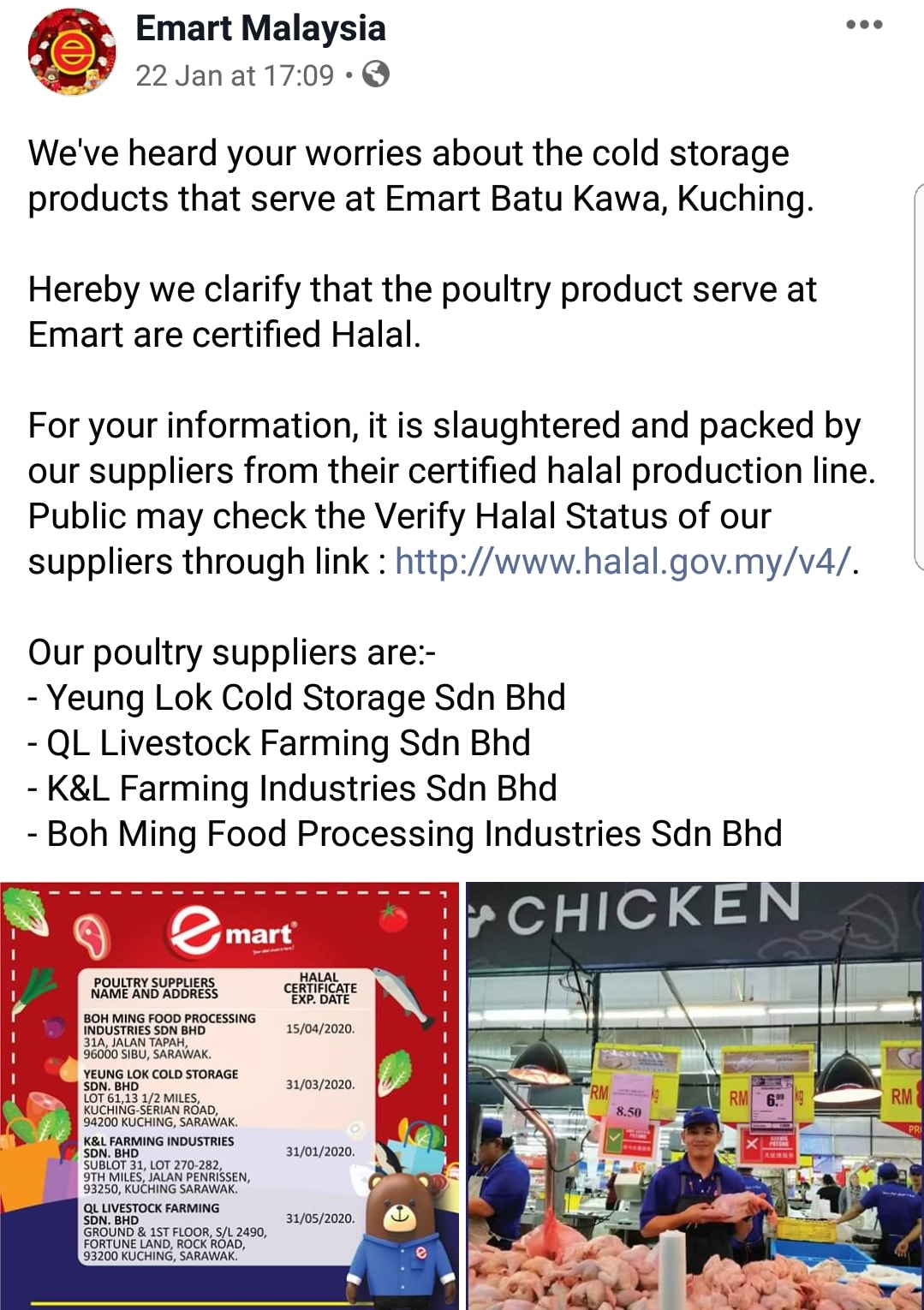Open the post's three-dot options menu
This screenshot has width=924, height=1310.
864,25
